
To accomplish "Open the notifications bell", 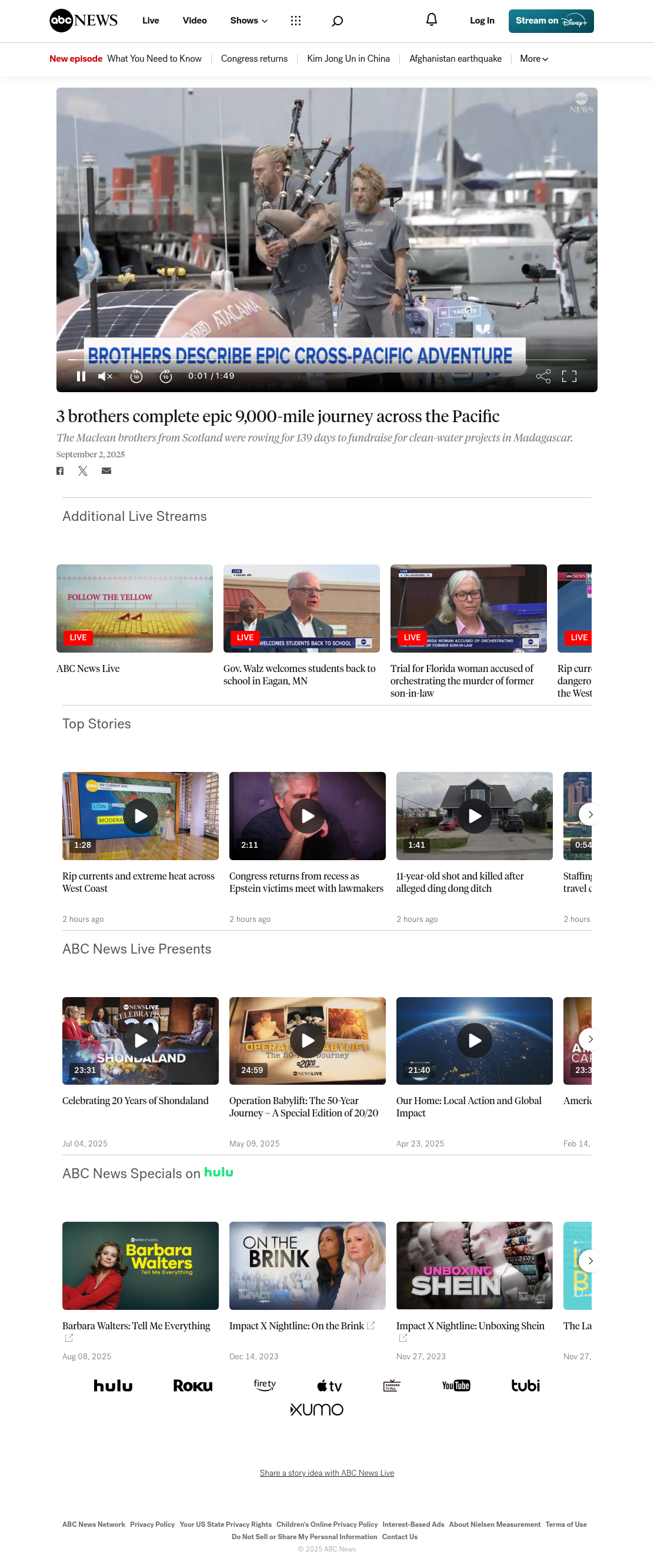I will point(431,20).
